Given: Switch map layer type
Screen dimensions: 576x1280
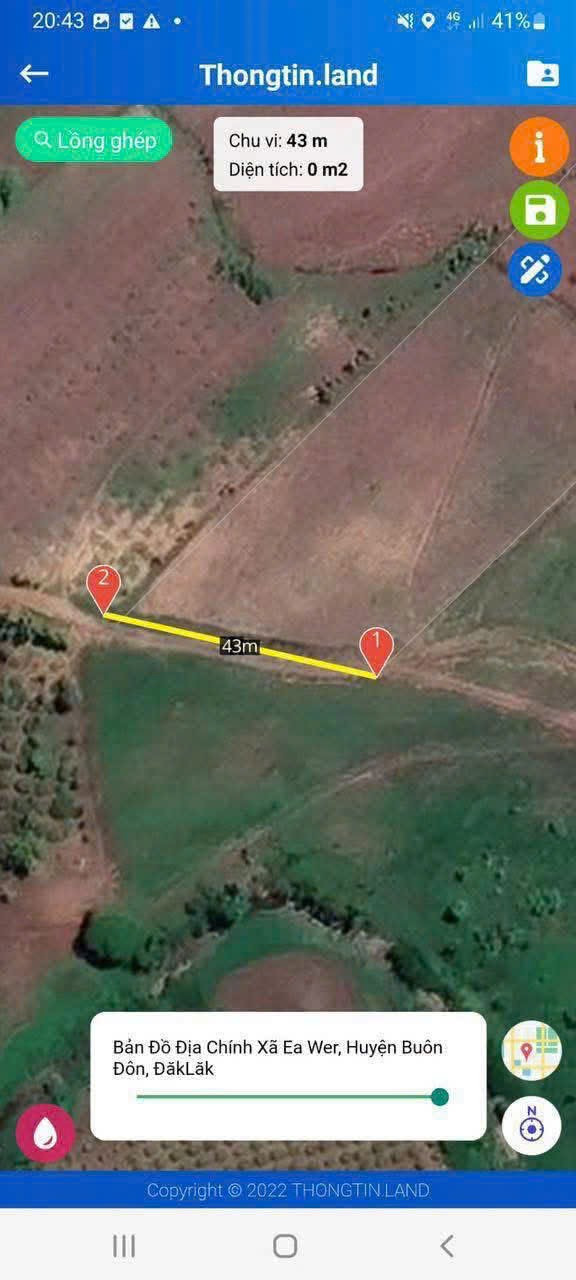Looking at the screenshot, I should click(x=531, y=1051).
